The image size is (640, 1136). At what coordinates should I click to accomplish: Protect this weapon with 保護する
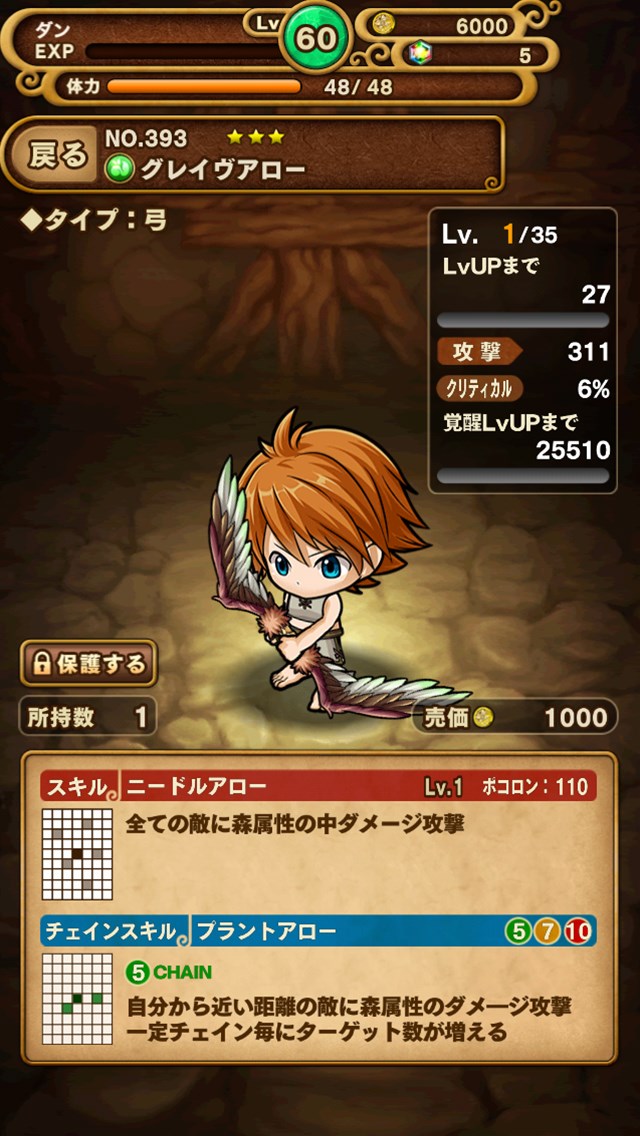[x=88, y=663]
